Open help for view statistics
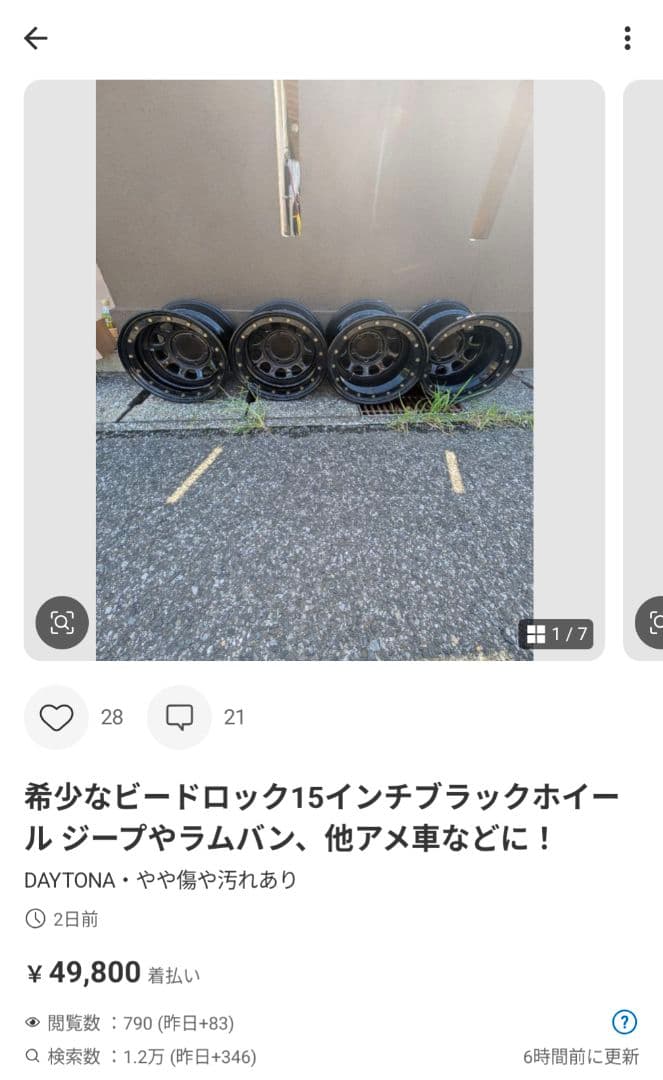The image size is (663, 1080). pyautogui.click(x=624, y=1022)
